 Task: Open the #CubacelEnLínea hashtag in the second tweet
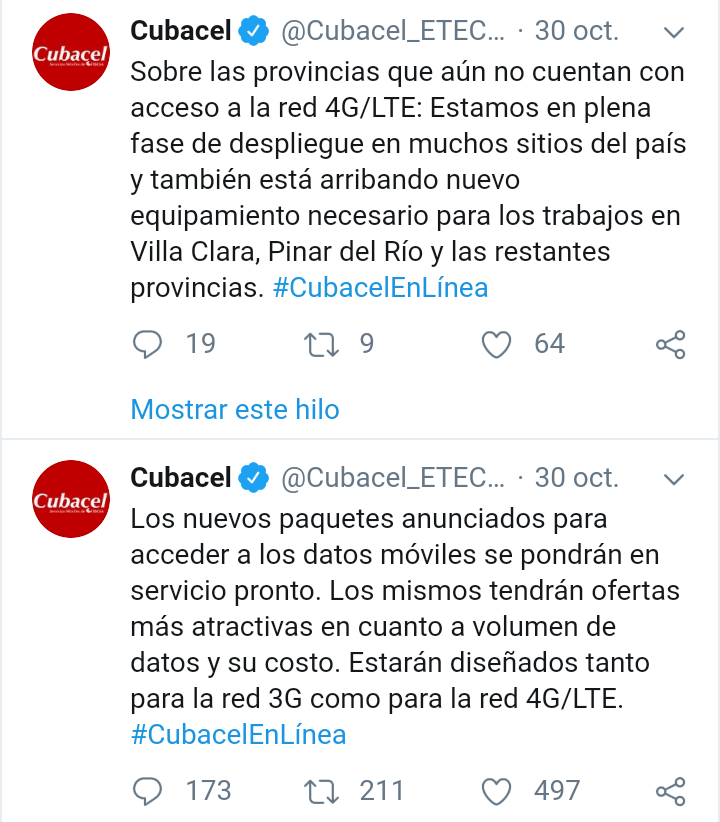click(x=238, y=734)
